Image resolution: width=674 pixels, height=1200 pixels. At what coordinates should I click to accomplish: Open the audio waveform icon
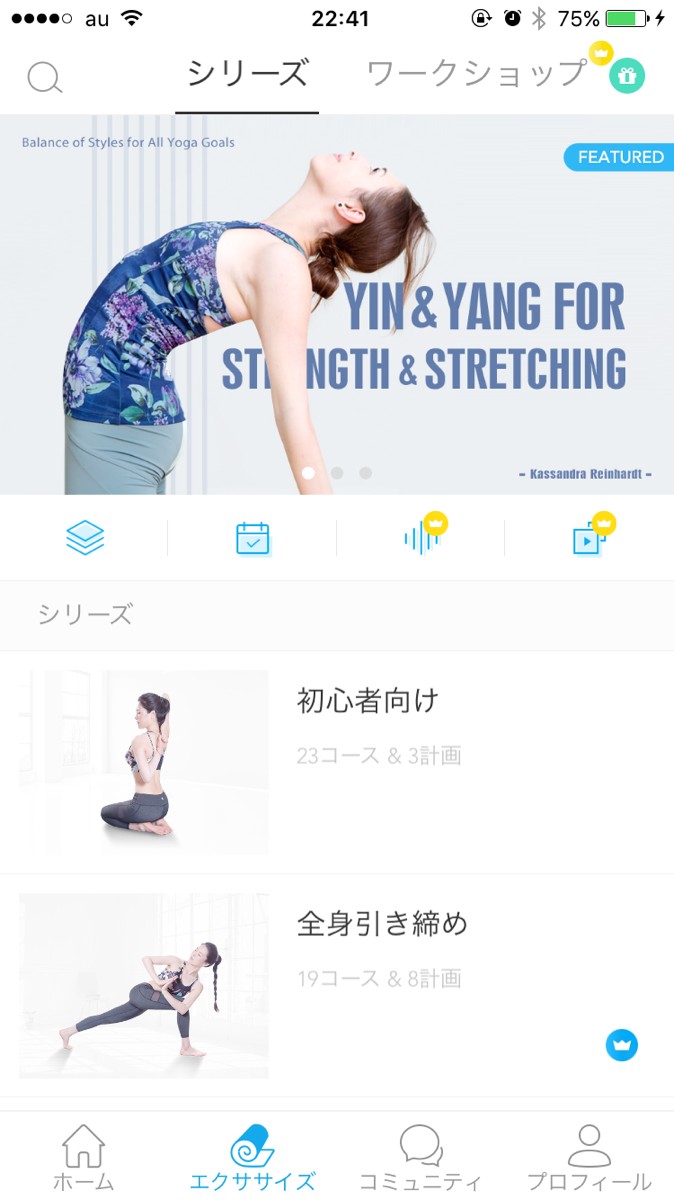pos(421,538)
